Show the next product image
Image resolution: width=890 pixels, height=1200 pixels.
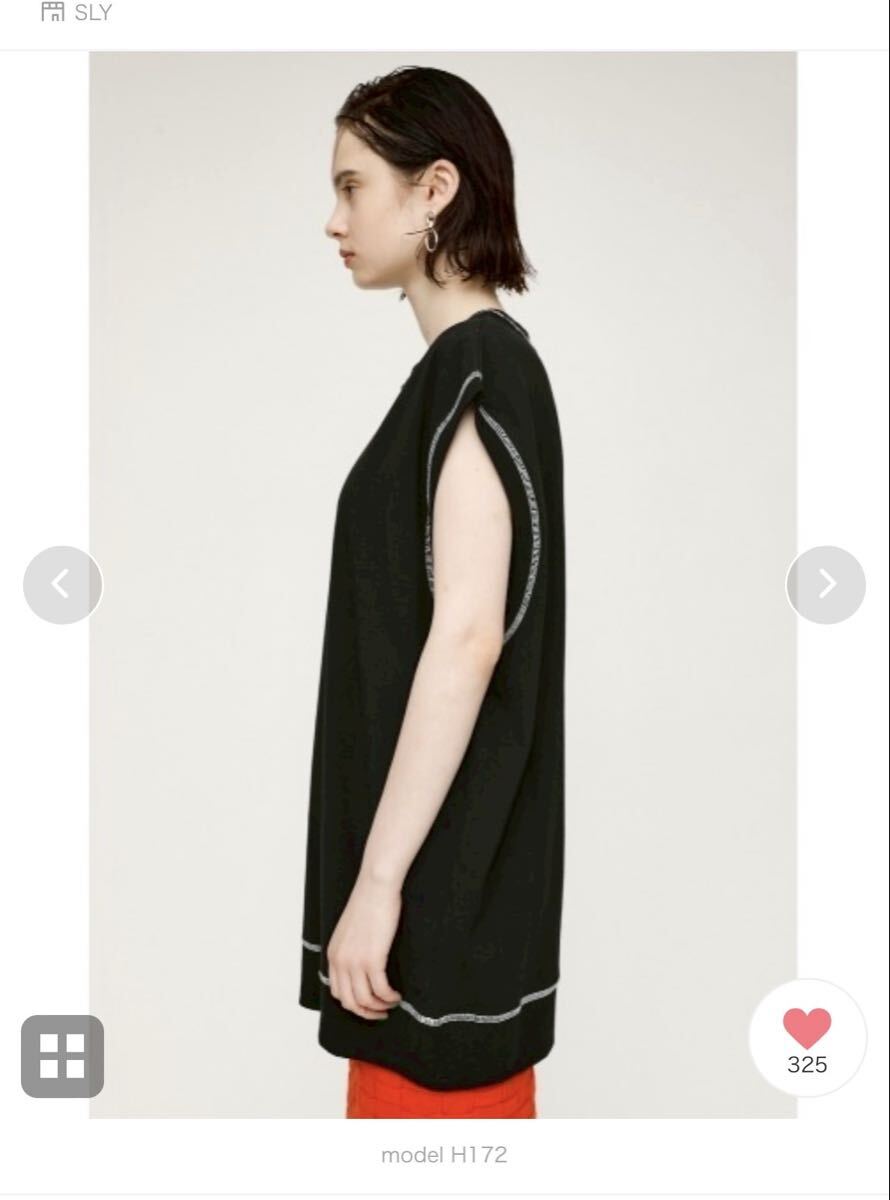coord(825,585)
